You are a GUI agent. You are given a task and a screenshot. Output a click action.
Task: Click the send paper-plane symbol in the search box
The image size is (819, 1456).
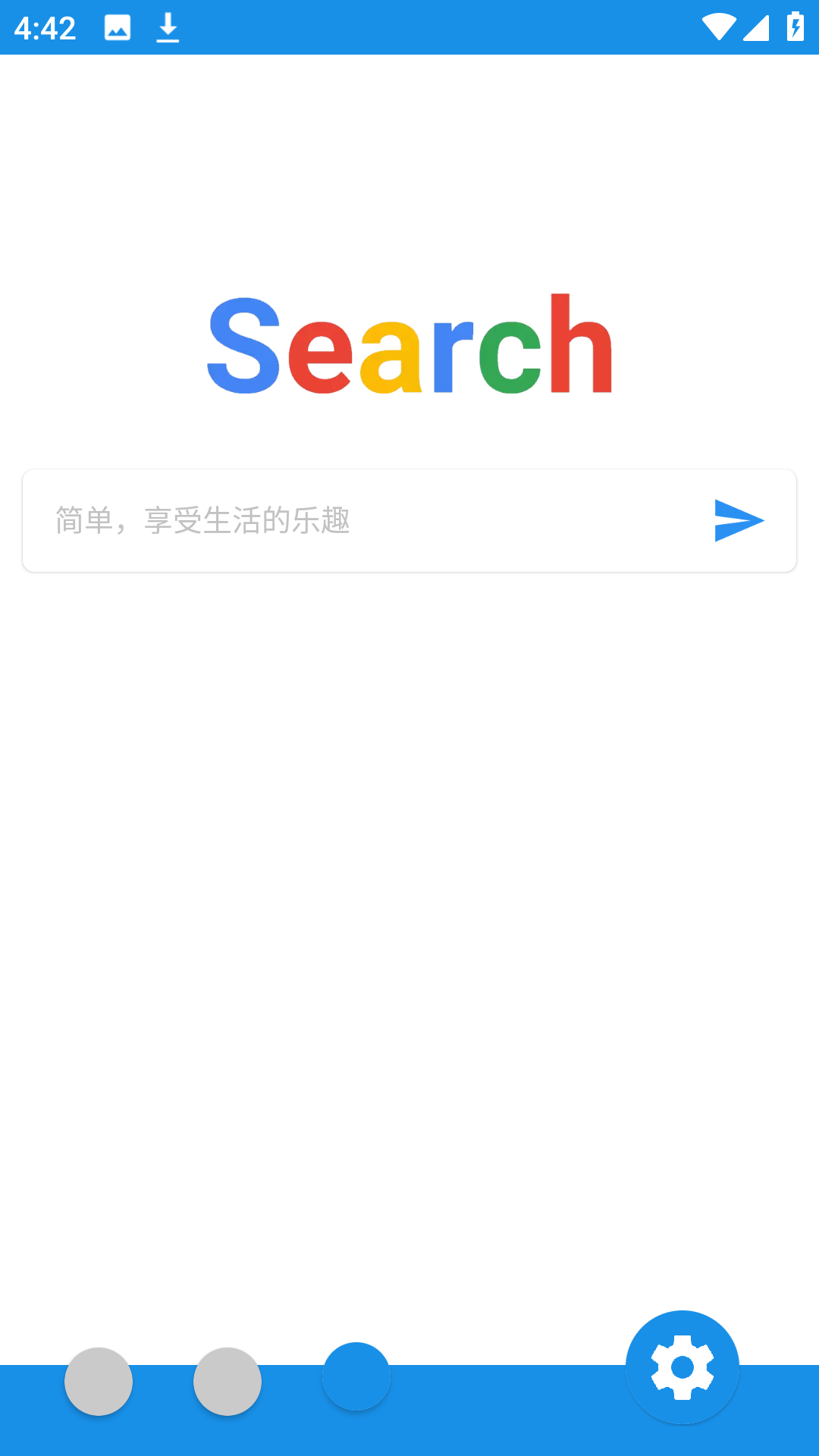(x=739, y=520)
